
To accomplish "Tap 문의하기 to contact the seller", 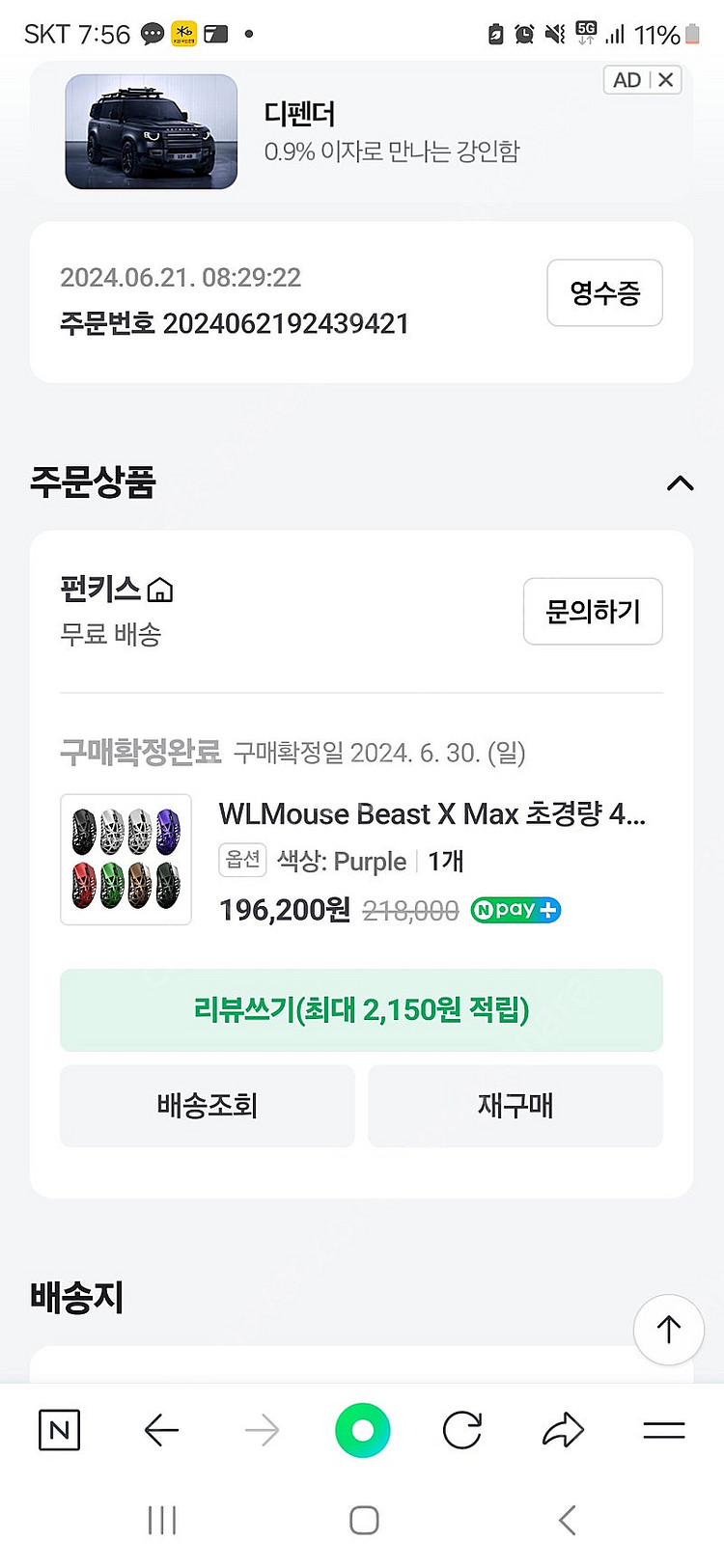I will pyautogui.click(x=592, y=612).
